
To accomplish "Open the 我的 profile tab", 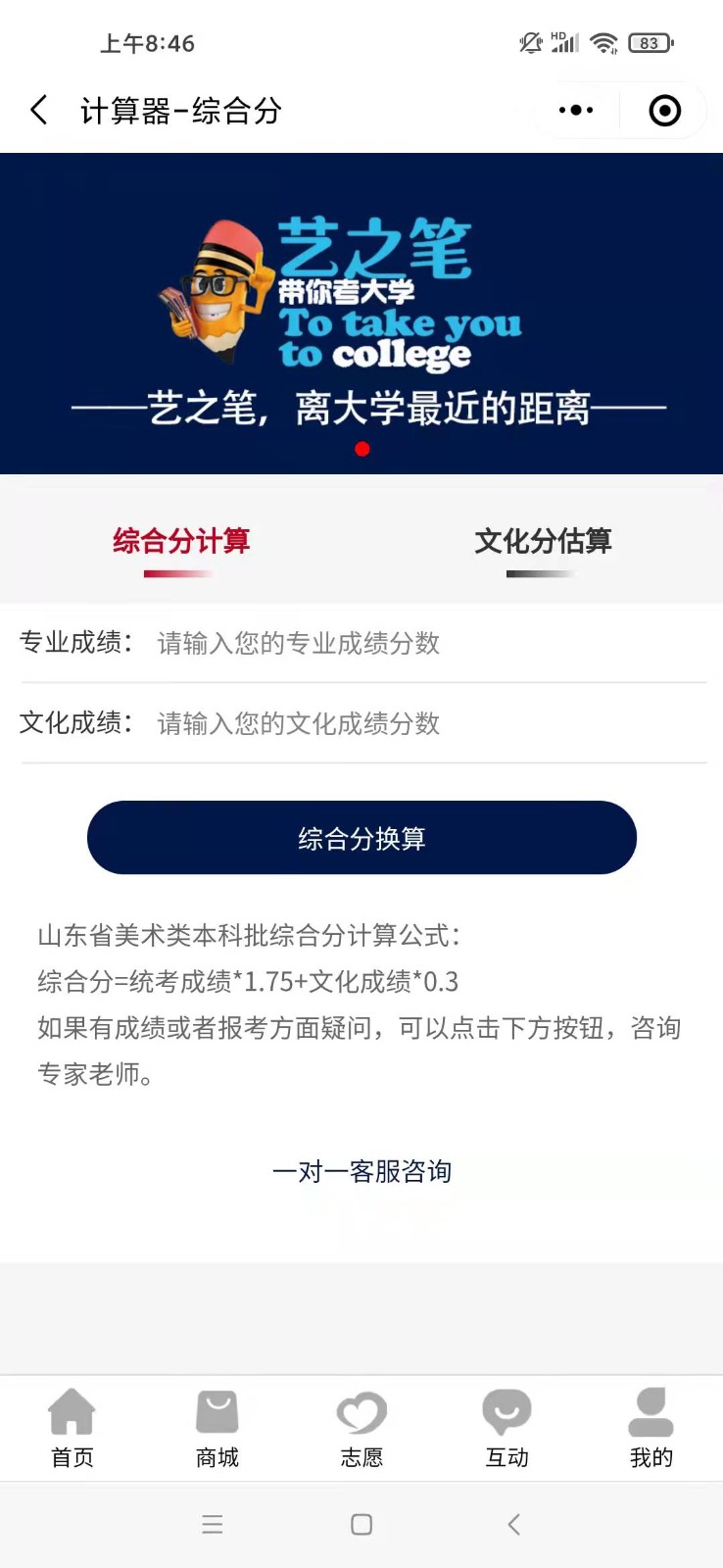I will (651, 1428).
